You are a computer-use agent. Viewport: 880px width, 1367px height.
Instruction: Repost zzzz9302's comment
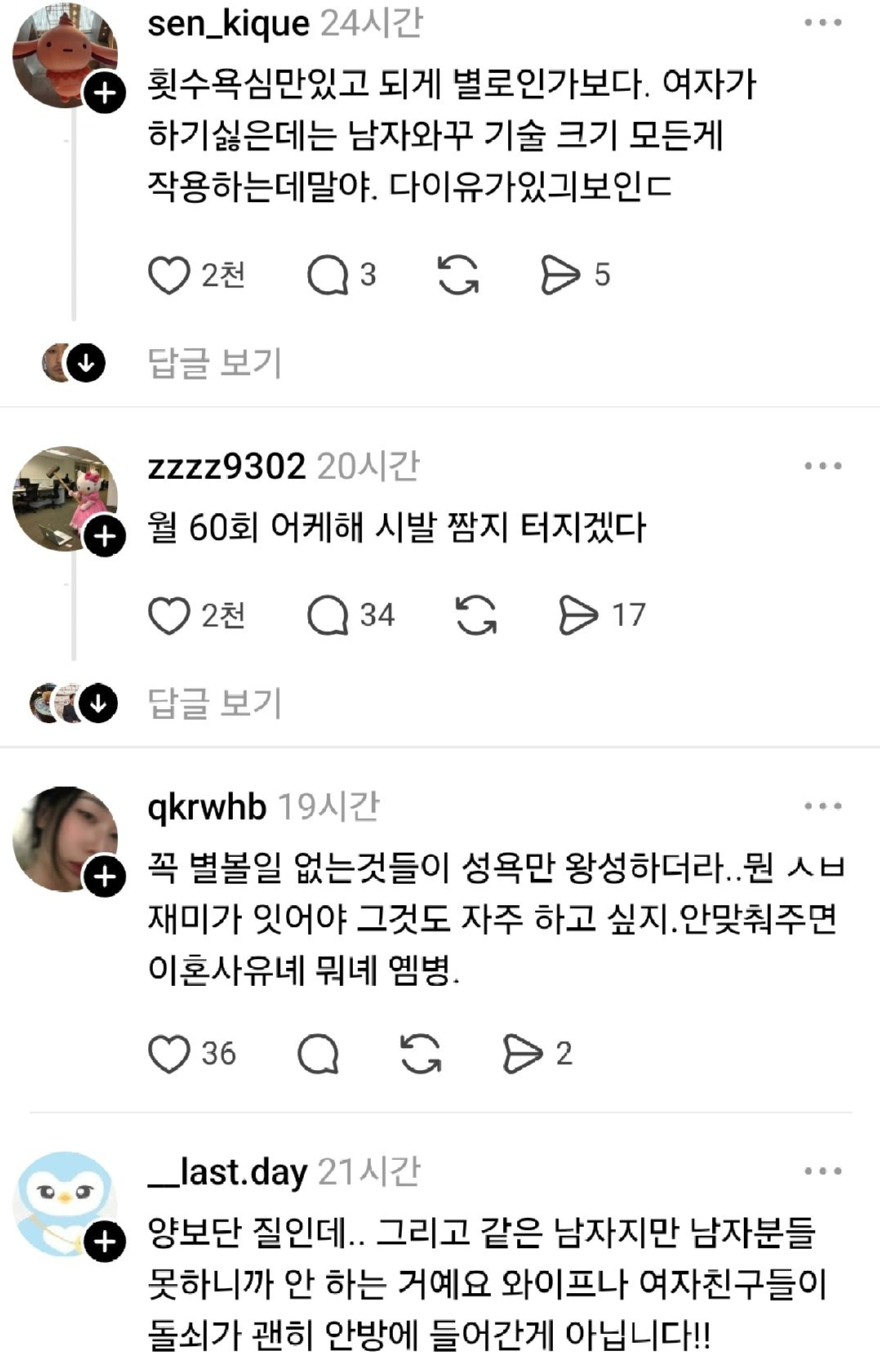pos(476,615)
